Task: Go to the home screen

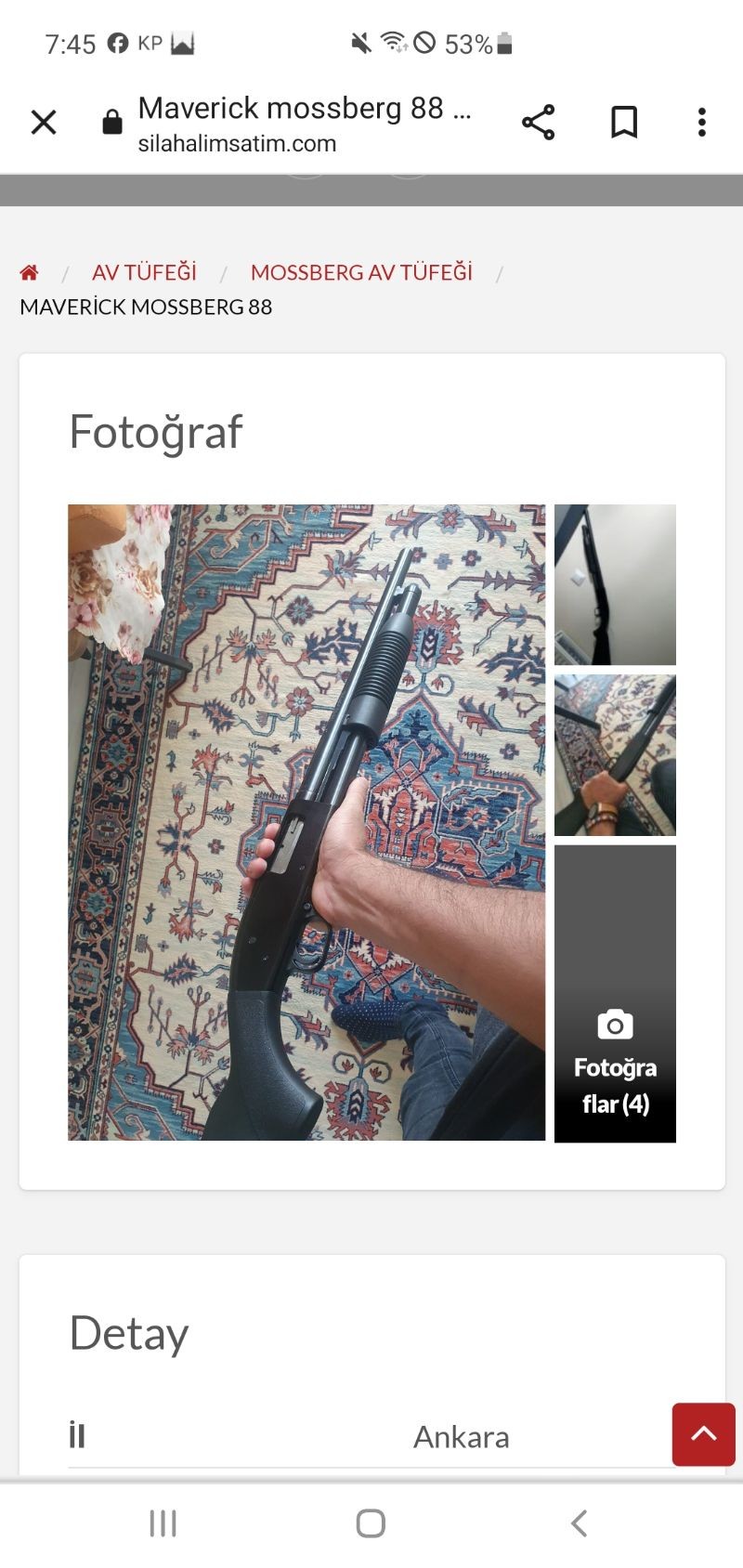Action: pyautogui.click(x=371, y=1523)
